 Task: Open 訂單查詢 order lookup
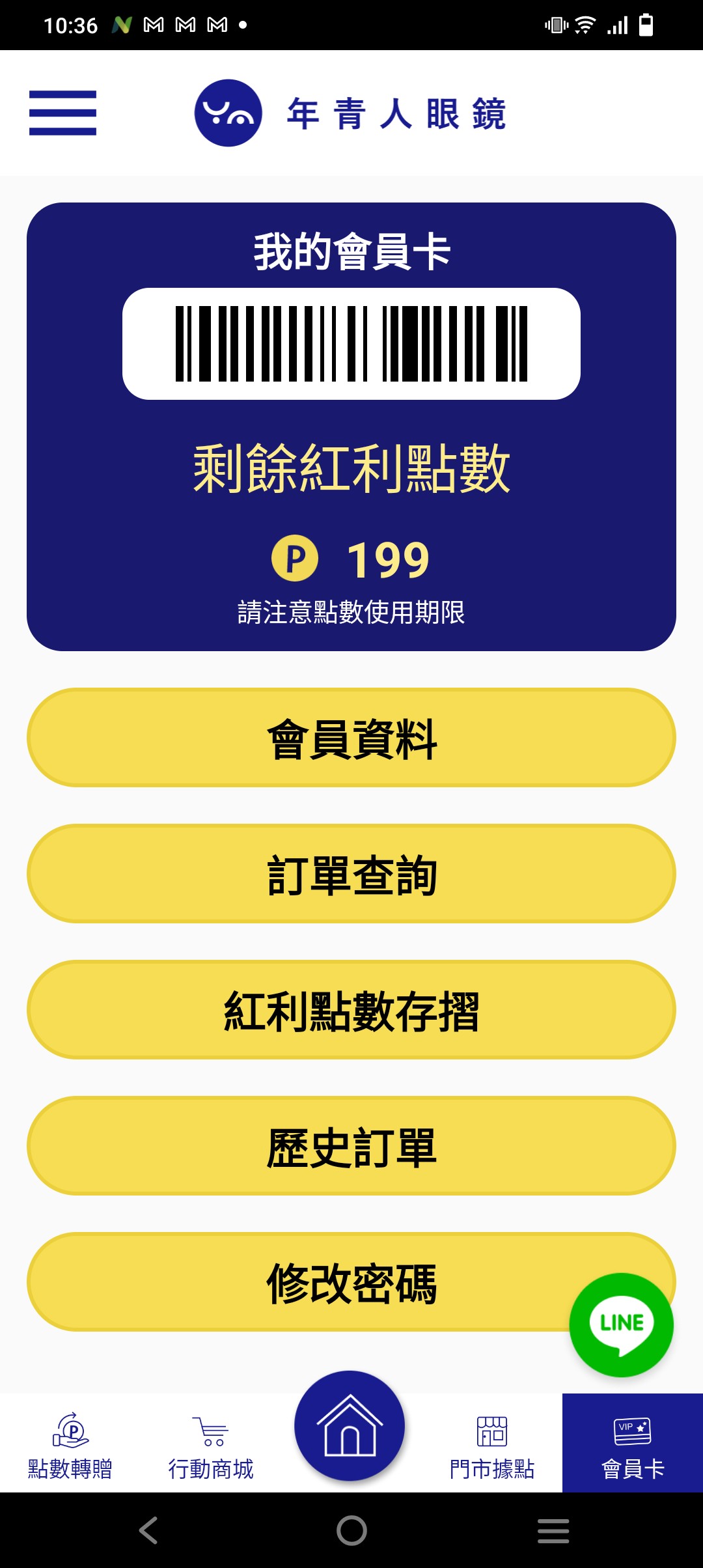(x=351, y=874)
